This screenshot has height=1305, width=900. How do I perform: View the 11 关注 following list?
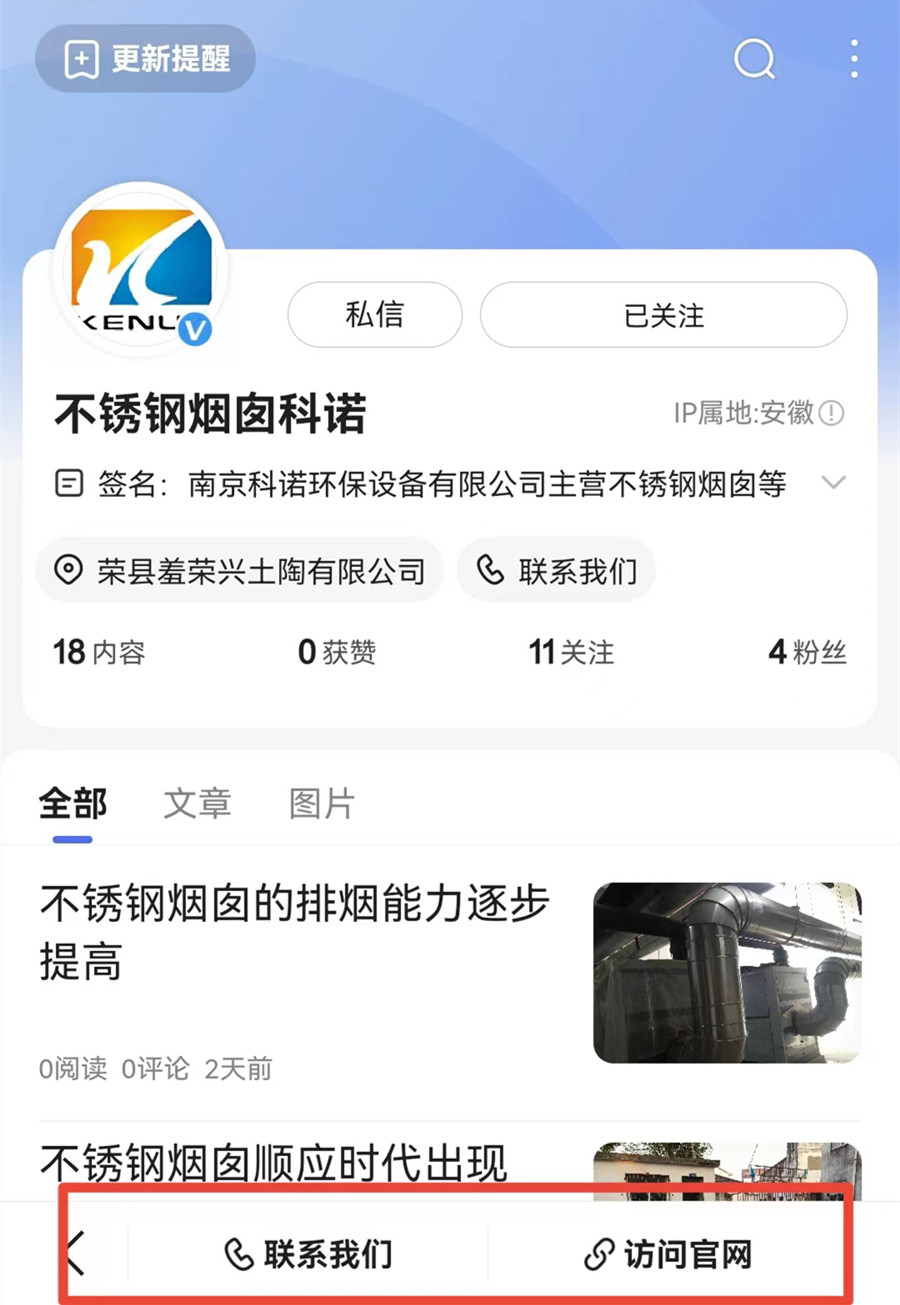point(571,653)
